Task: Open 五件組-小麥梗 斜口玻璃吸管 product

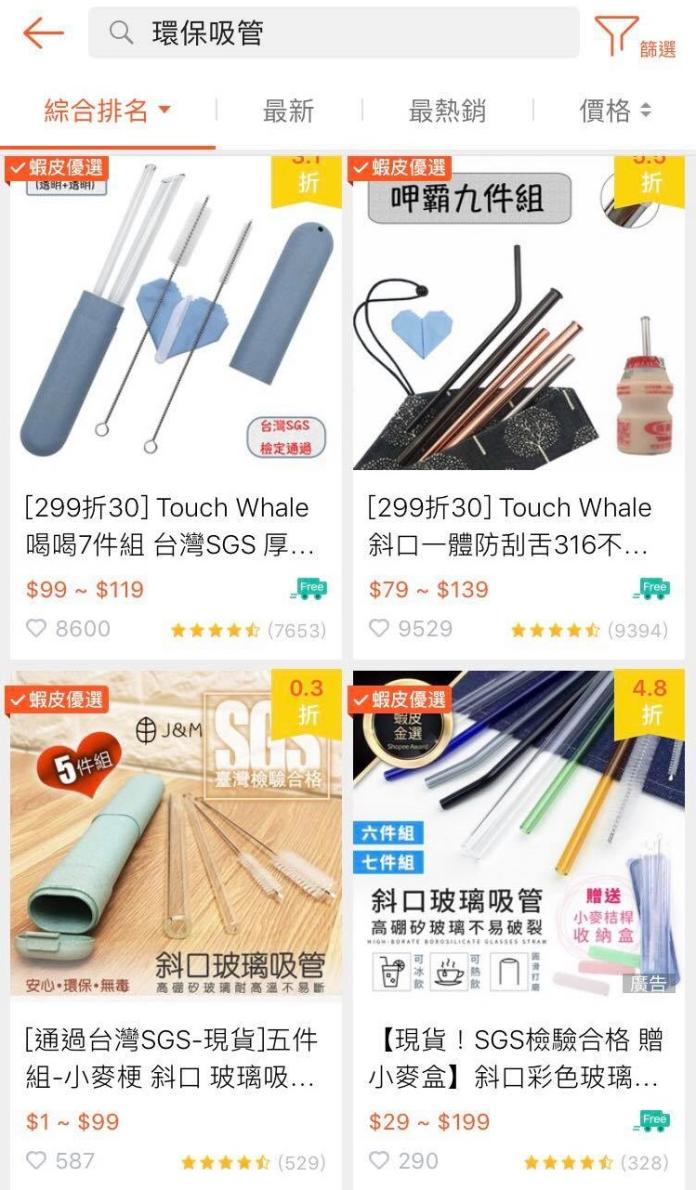Action: 176,1058
